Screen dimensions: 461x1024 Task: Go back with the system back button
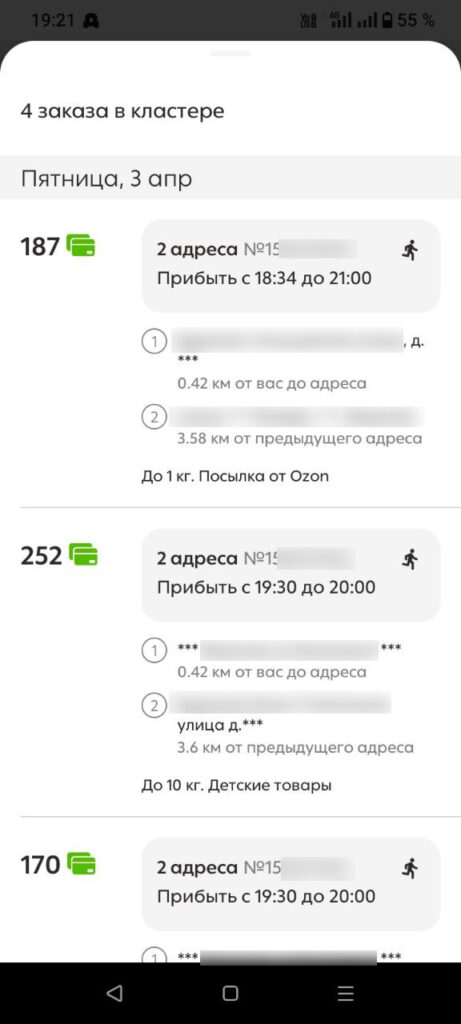click(x=114, y=993)
